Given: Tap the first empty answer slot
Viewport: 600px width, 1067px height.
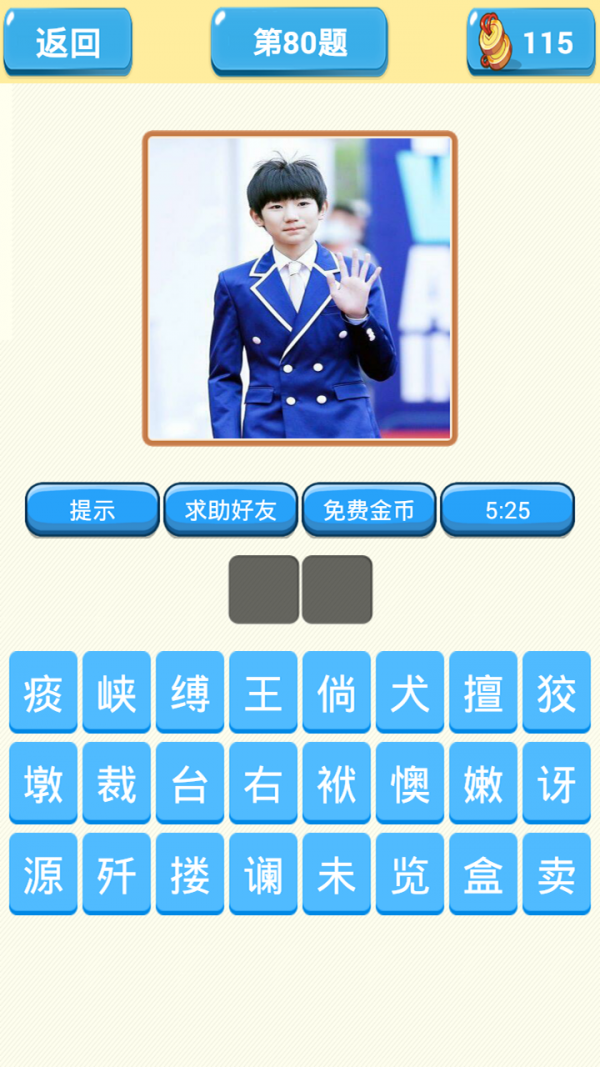Looking at the screenshot, I should point(264,590).
